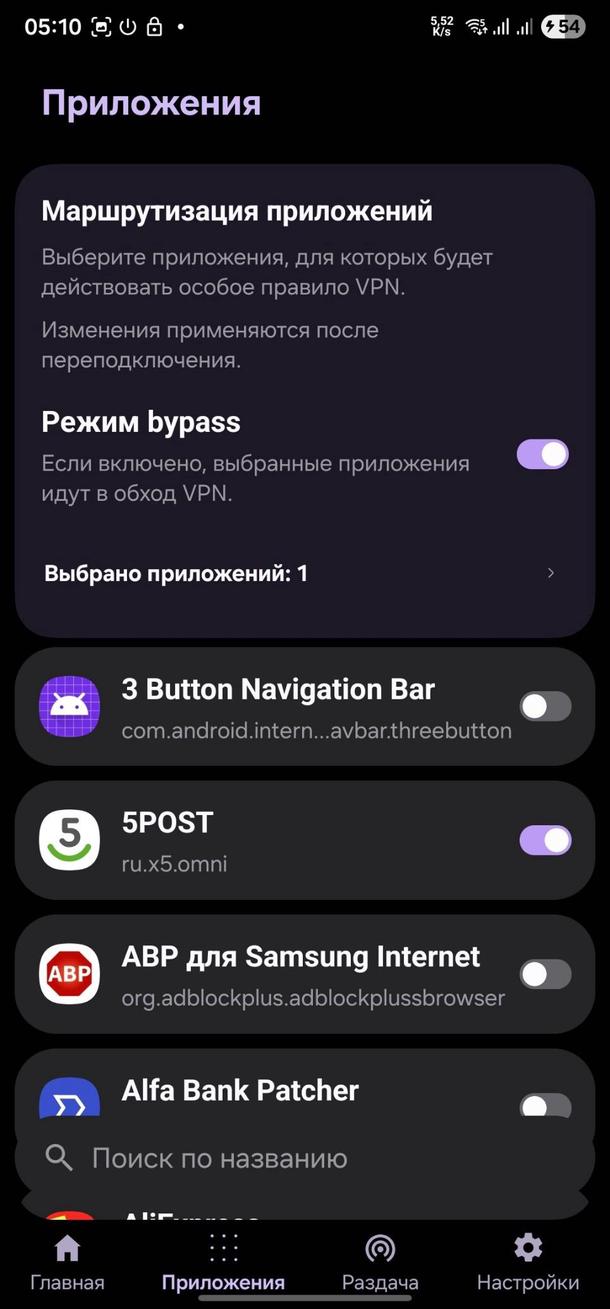
Task: Switch to the Раздача tab
Action: pos(380,1264)
